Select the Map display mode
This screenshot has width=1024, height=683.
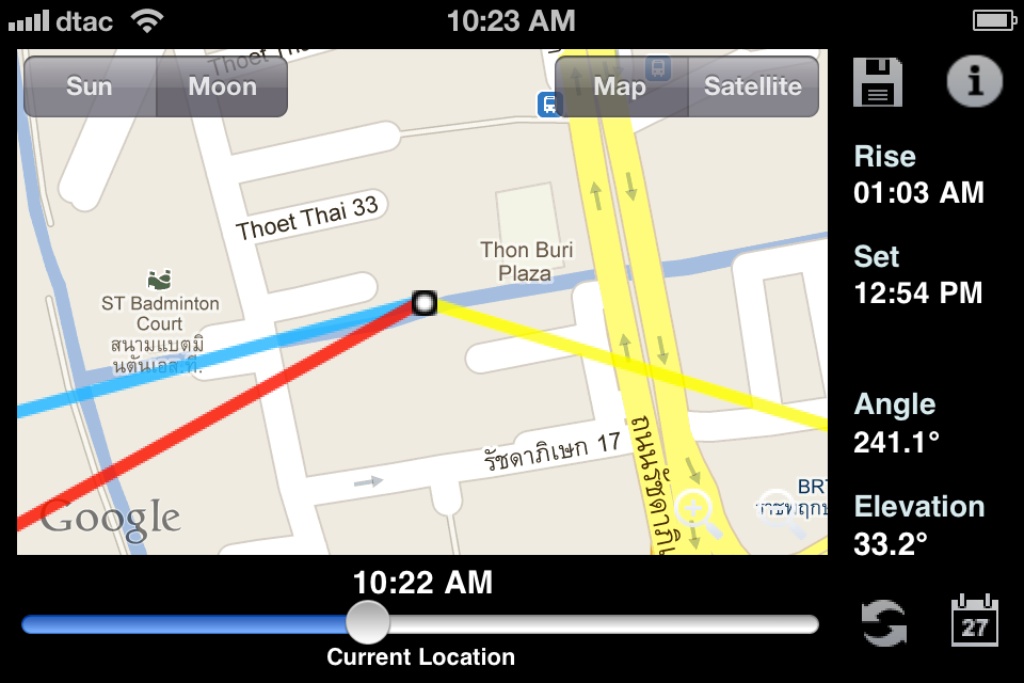click(x=620, y=87)
